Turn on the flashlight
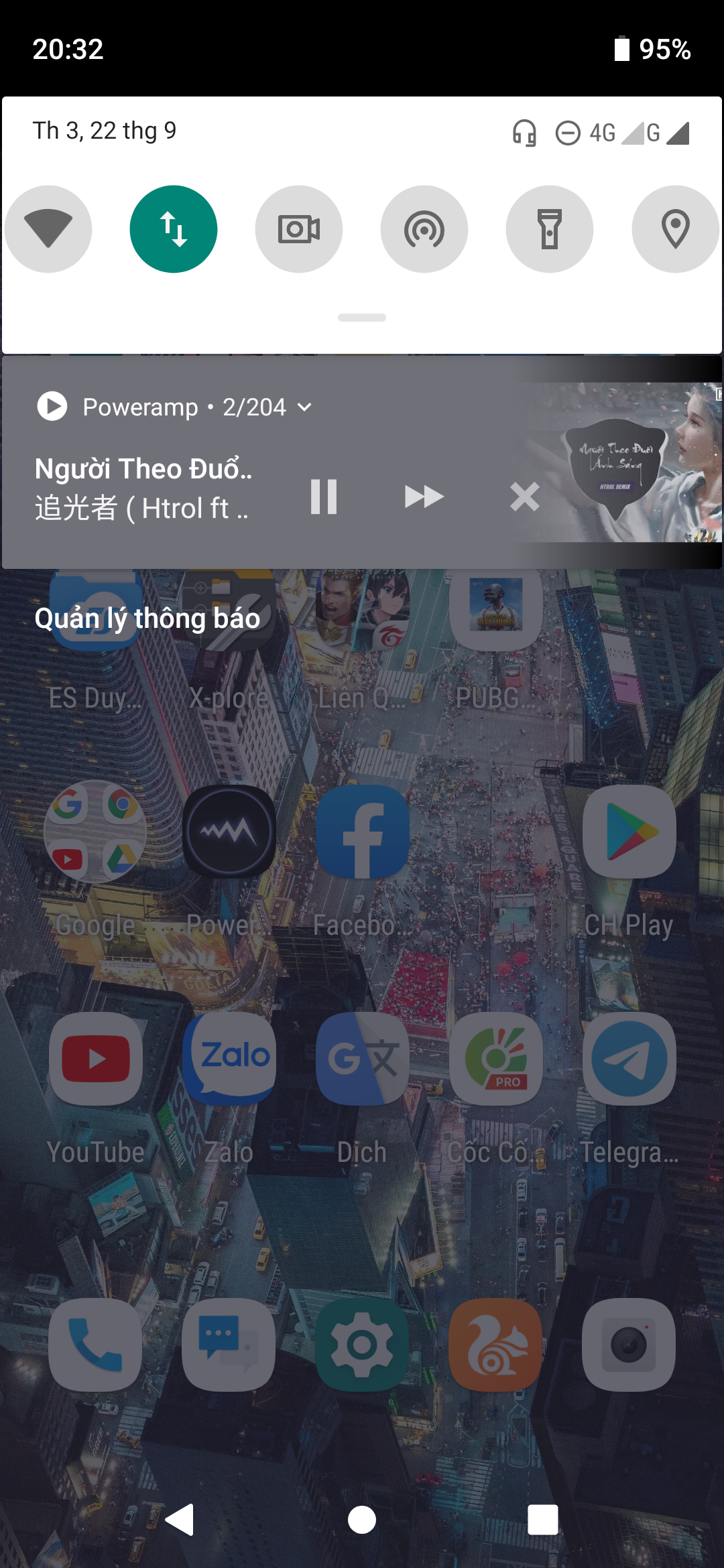The height and width of the screenshot is (1568, 724). pyautogui.click(x=550, y=229)
